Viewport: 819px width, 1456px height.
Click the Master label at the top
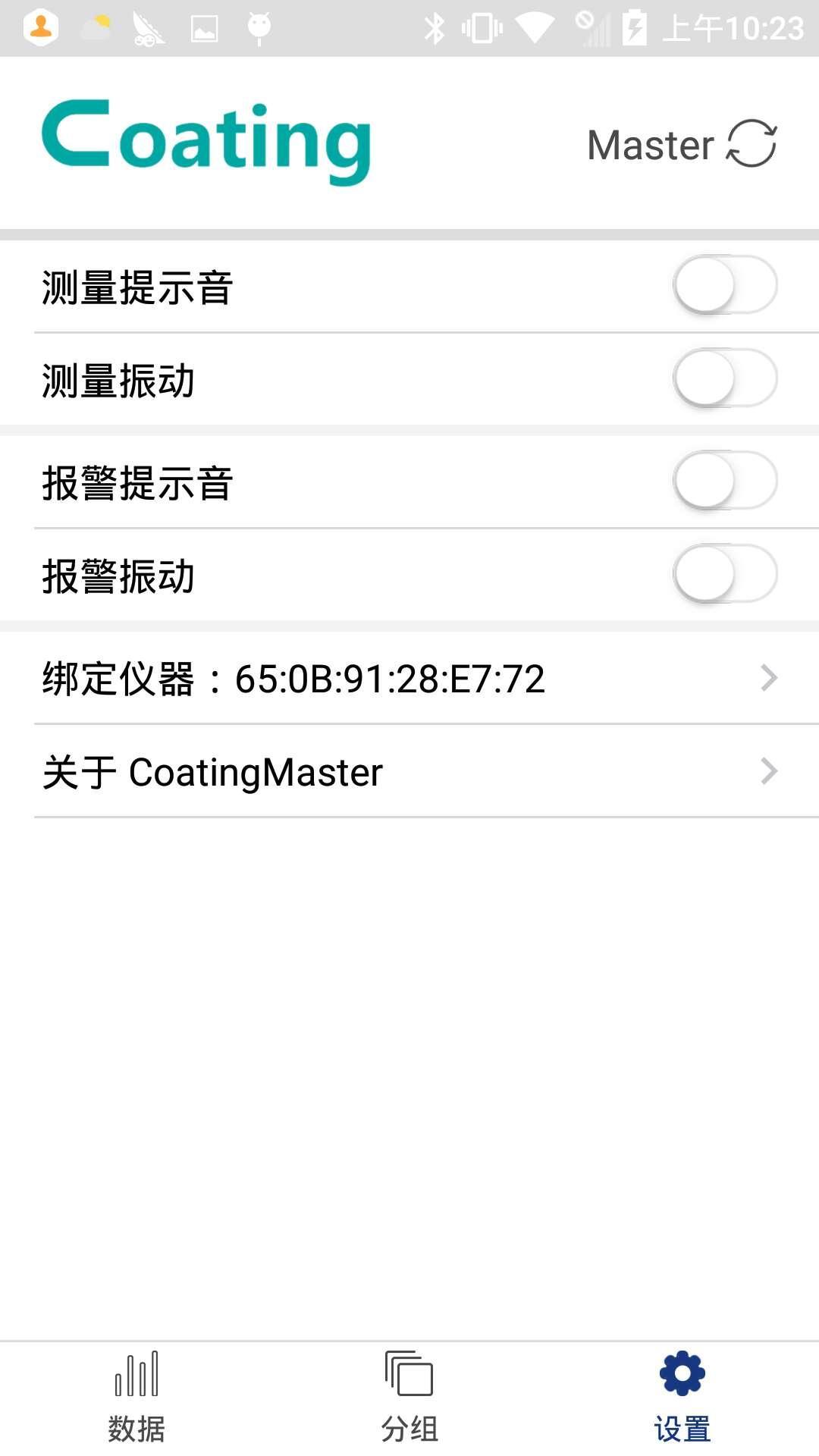649,144
